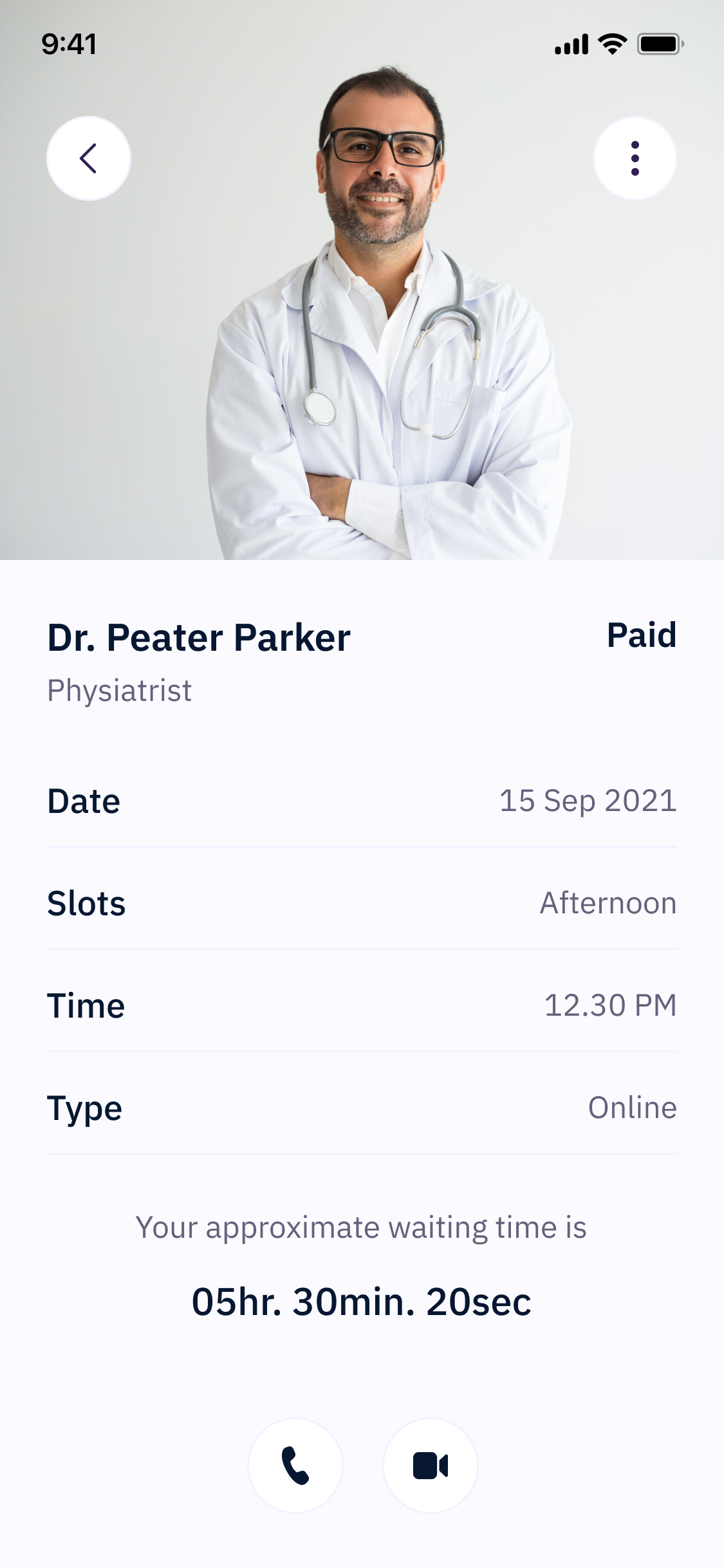Image resolution: width=724 pixels, height=1568 pixels.
Task: Start a voice call with the doctor
Action: [295, 1465]
